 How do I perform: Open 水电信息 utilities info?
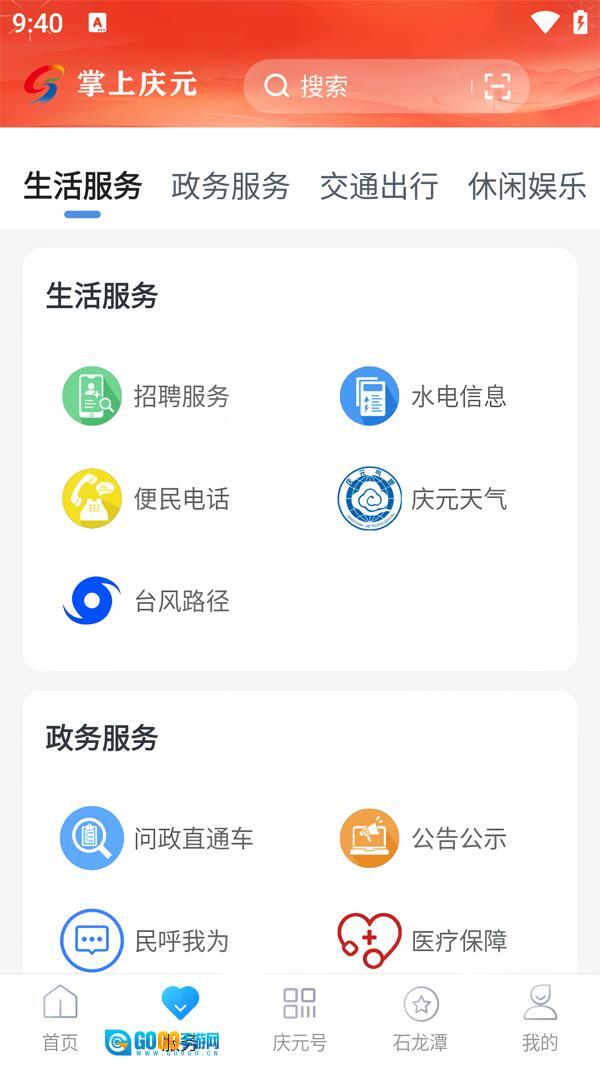point(423,396)
